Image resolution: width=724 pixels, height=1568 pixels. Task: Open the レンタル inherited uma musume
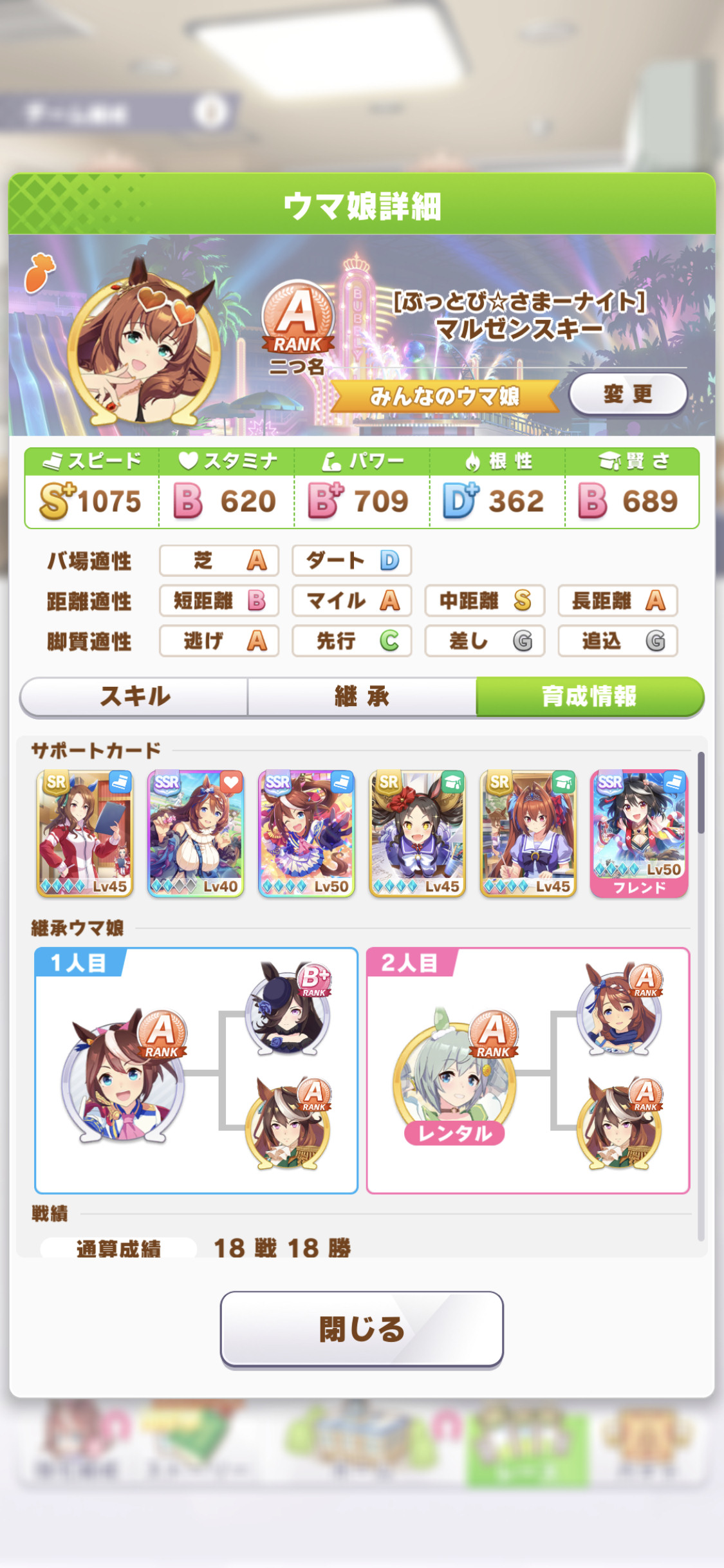coord(456,1079)
